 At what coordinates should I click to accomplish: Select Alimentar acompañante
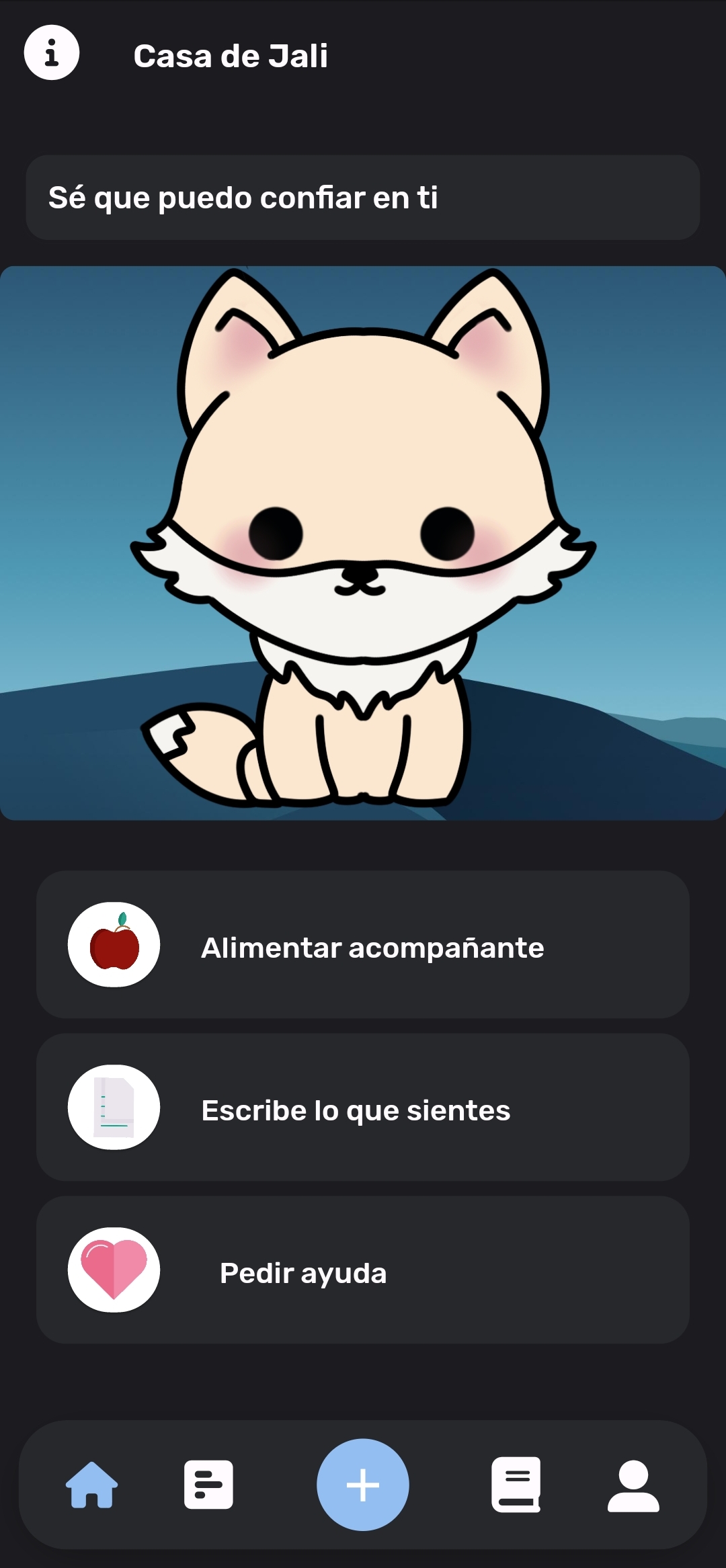tap(363, 944)
